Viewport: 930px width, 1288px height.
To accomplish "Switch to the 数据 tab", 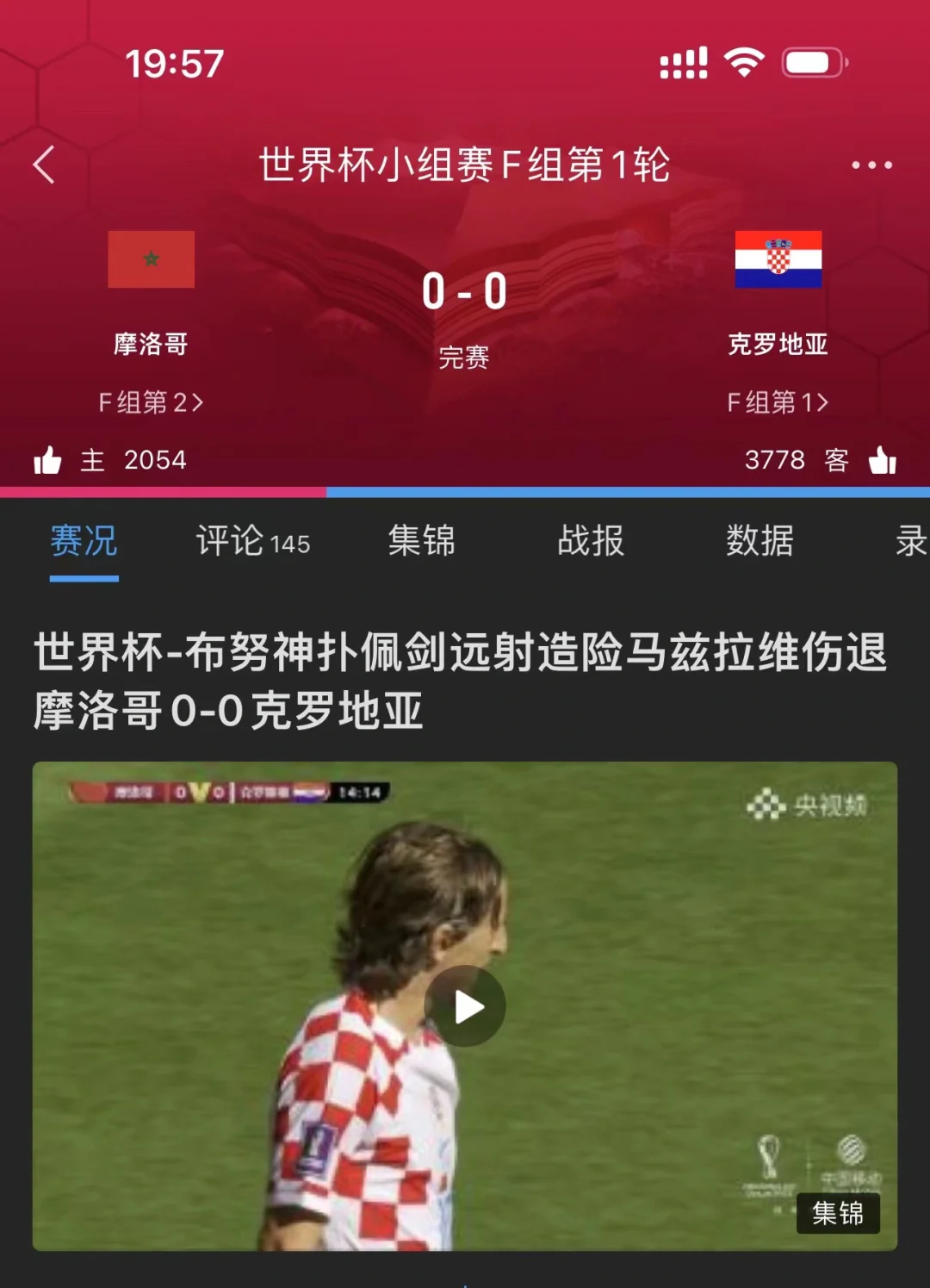I will (759, 542).
